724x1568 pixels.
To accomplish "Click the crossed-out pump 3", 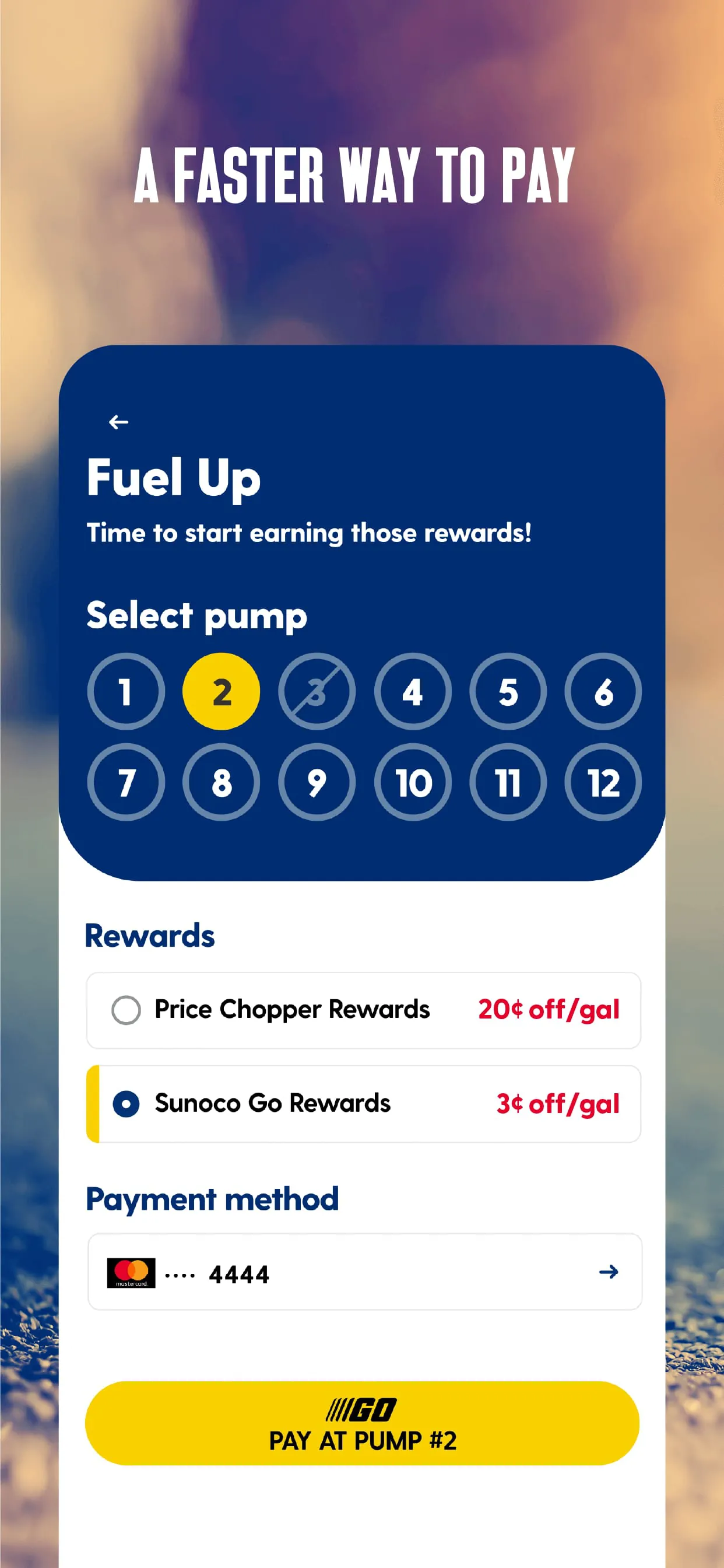I will pyautogui.click(x=317, y=691).
